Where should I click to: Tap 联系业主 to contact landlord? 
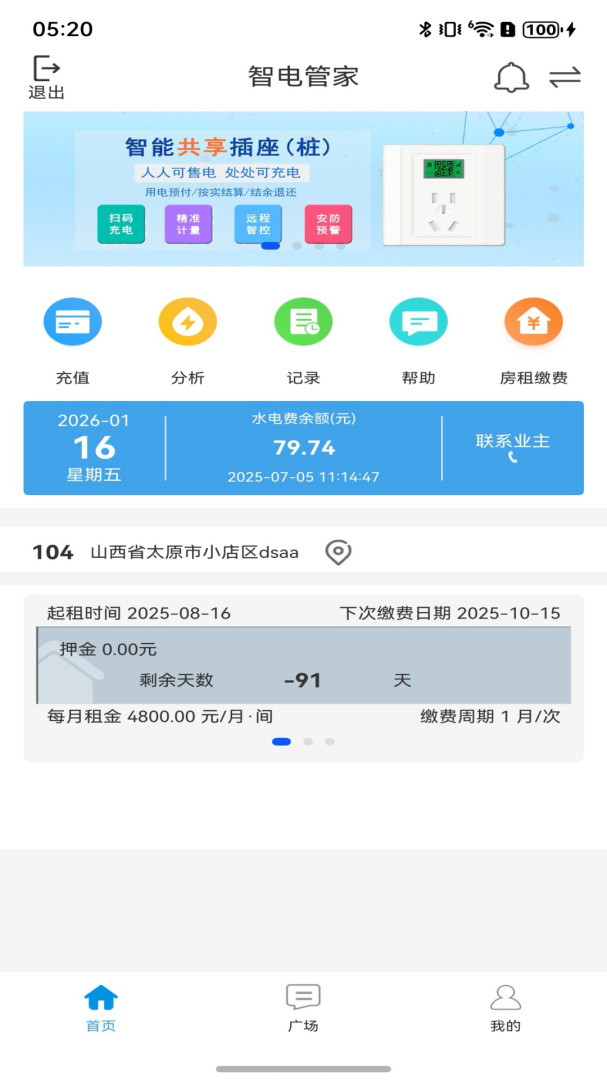(x=513, y=447)
